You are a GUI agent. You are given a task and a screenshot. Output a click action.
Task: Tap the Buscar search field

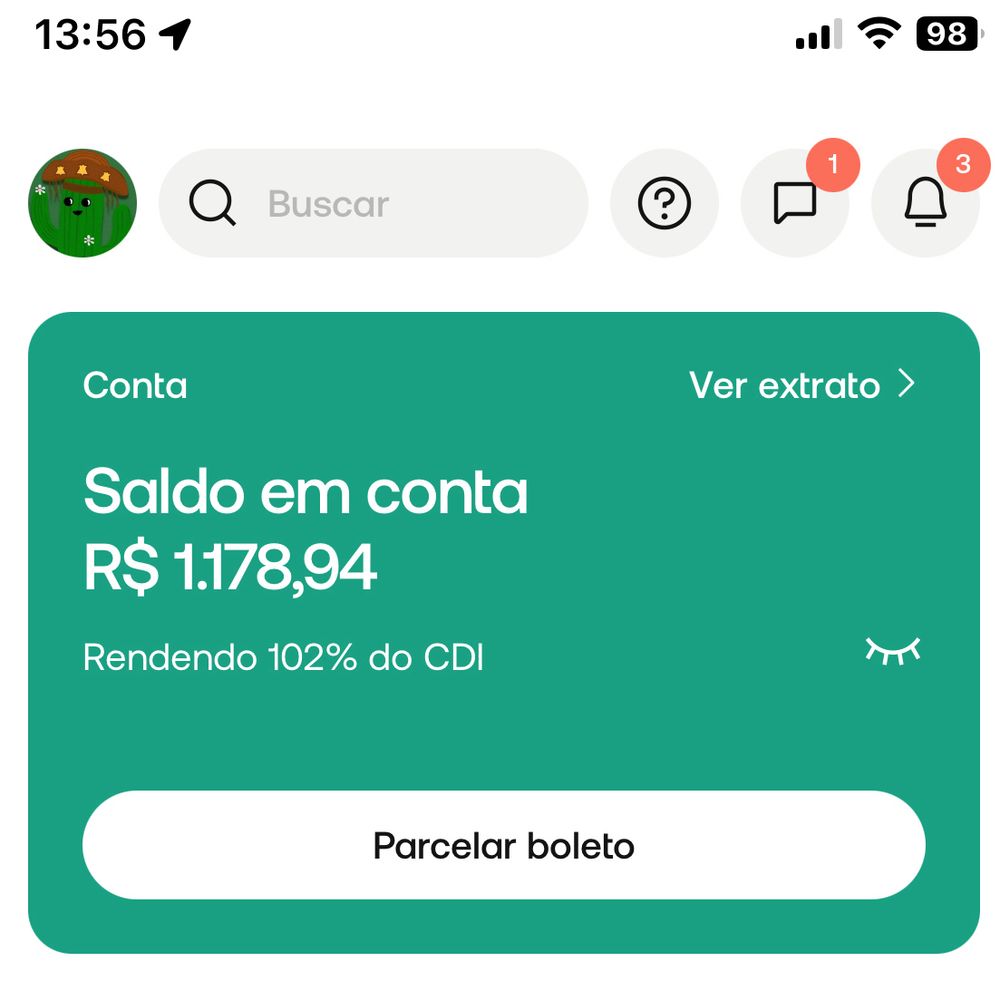[373, 204]
